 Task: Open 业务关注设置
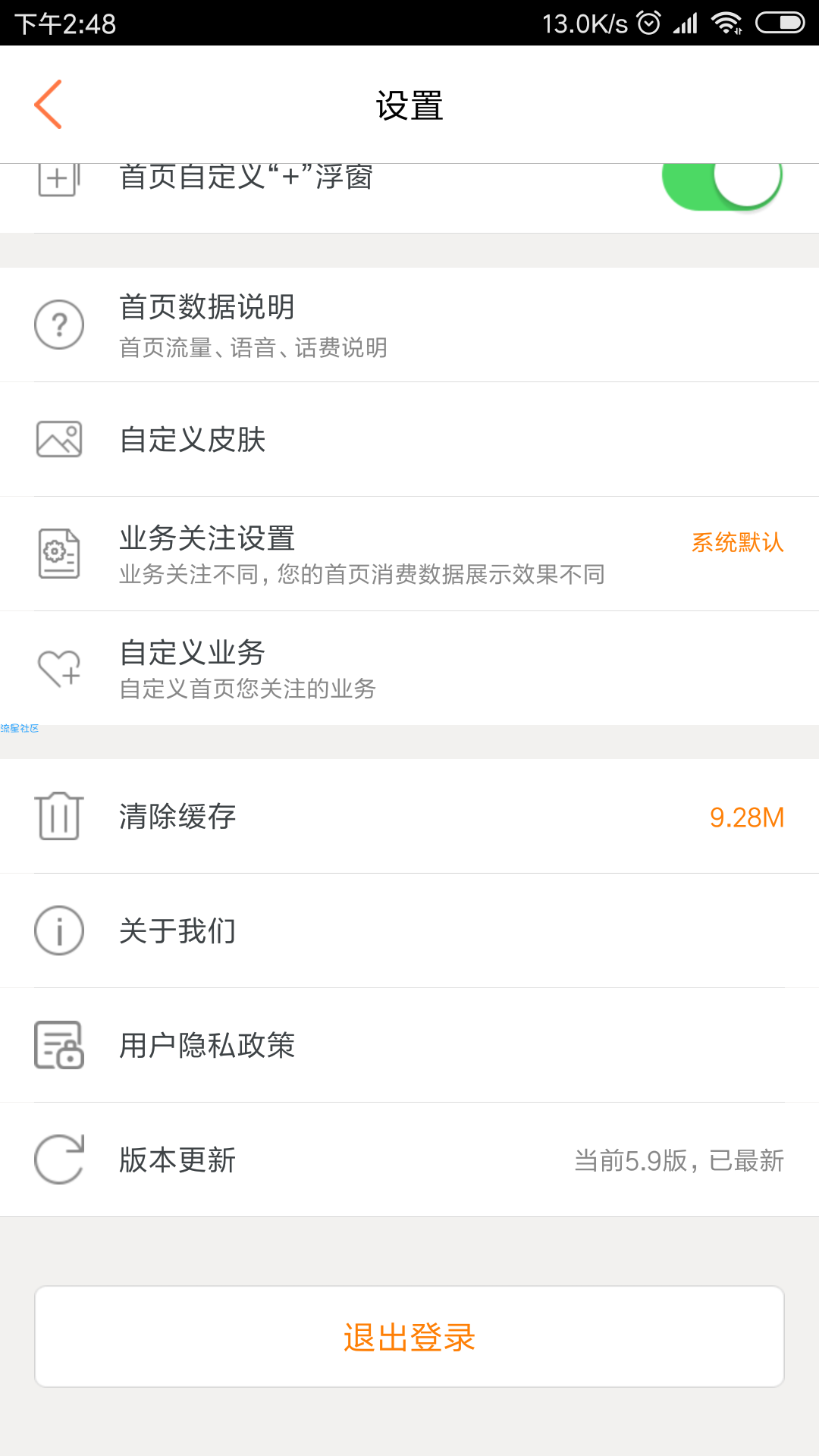[x=409, y=554]
